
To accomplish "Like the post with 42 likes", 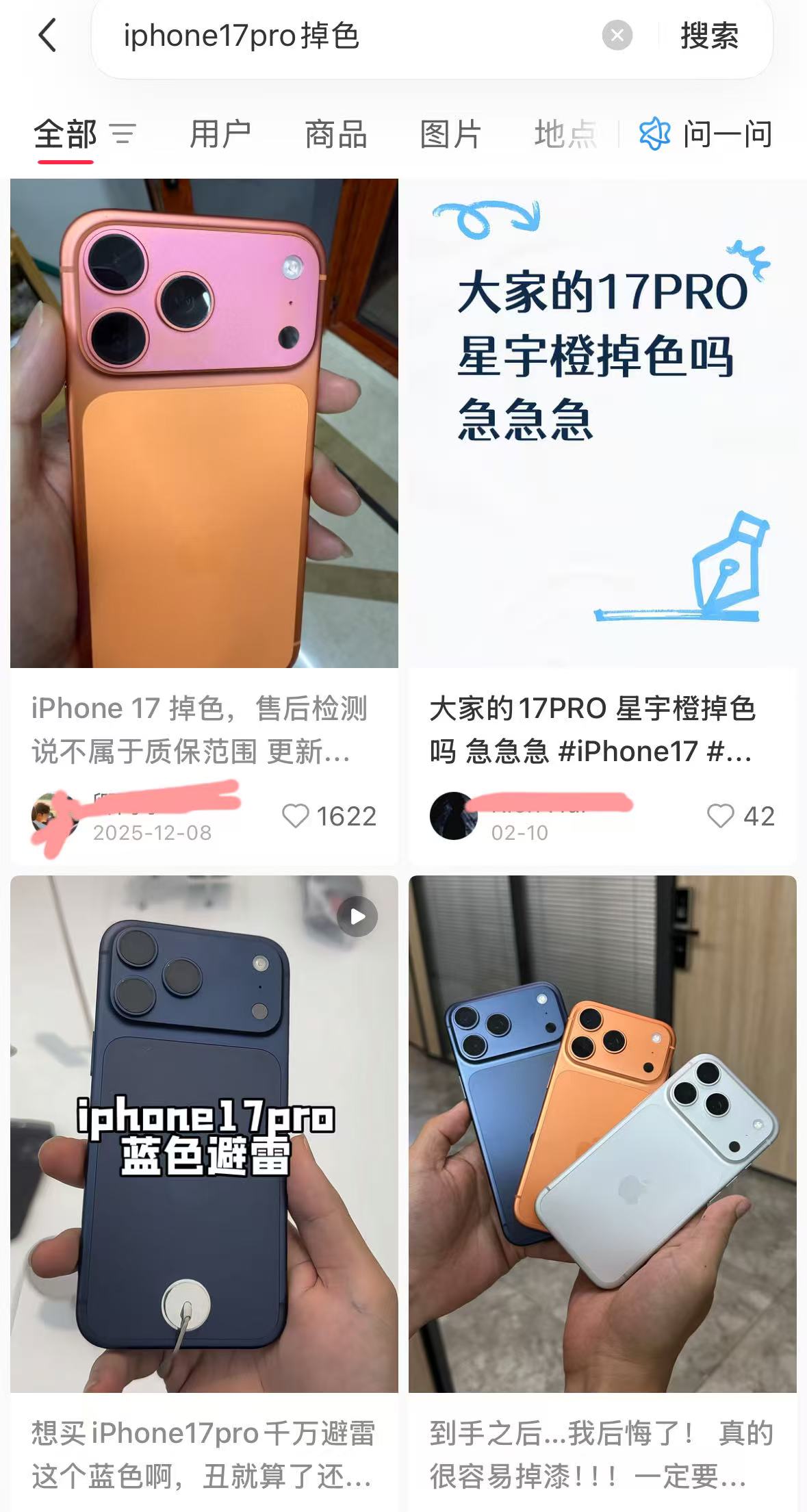I will (720, 816).
